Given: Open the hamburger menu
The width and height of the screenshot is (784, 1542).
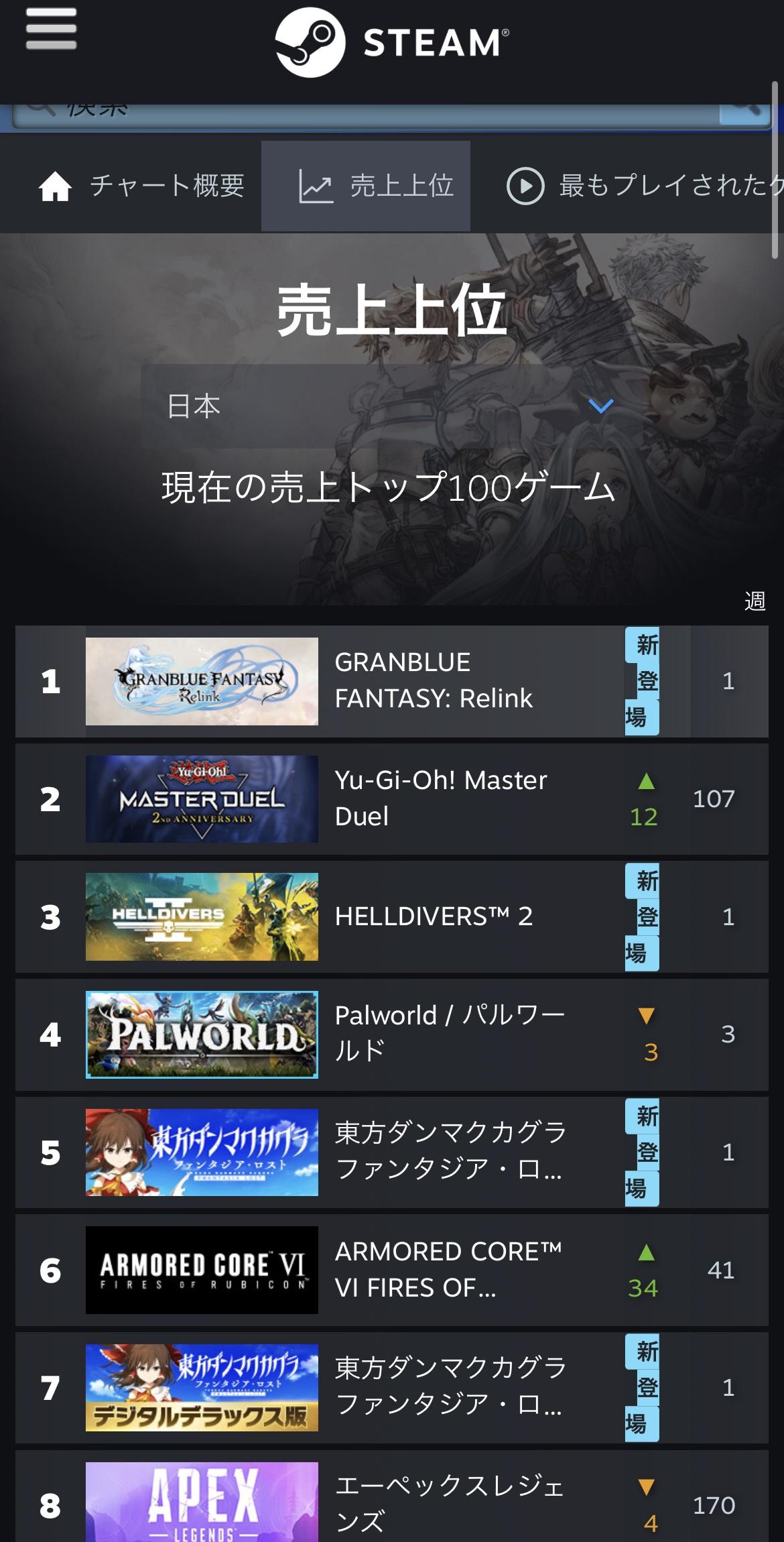Looking at the screenshot, I should (51, 29).
